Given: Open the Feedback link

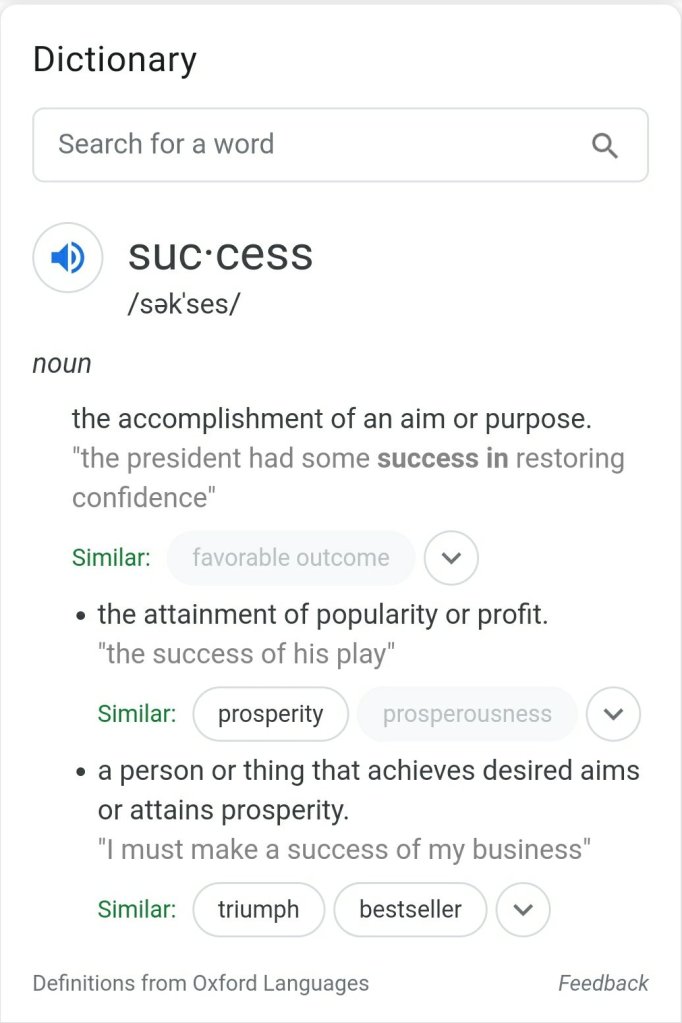Looking at the screenshot, I should click(x=603, y=983).
